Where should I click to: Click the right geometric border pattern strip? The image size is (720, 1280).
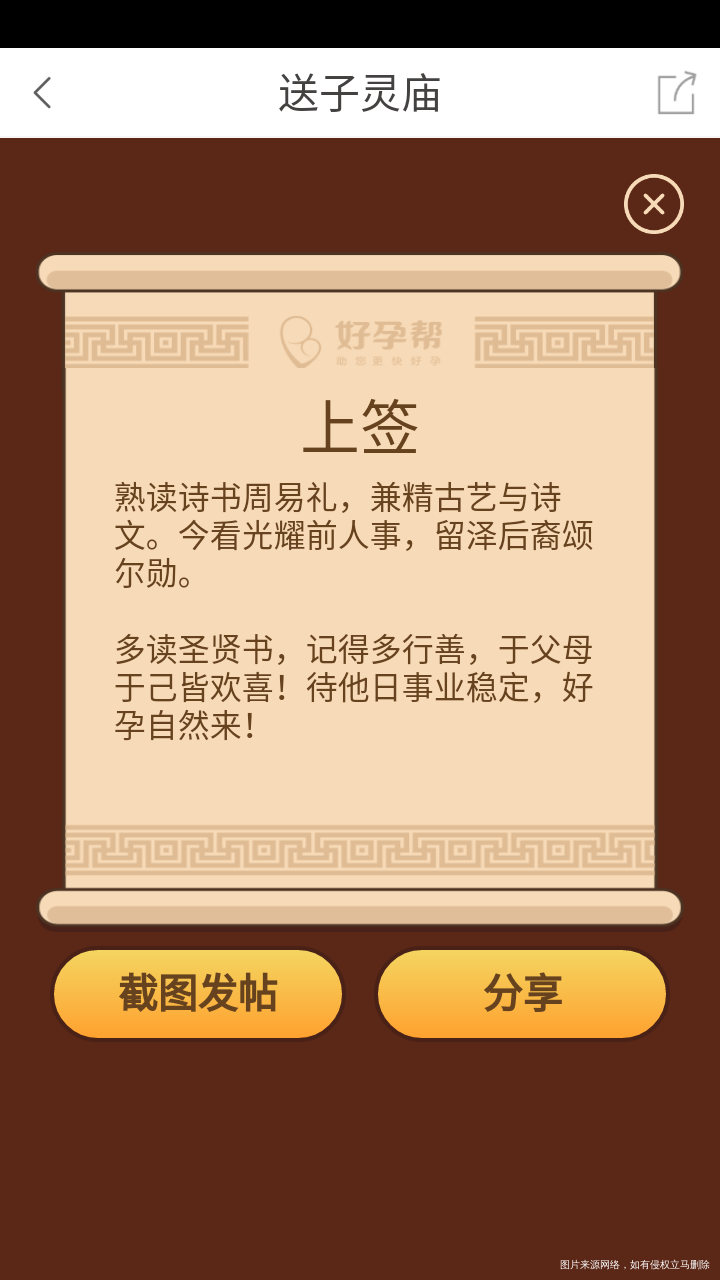[x=563, y=340]
